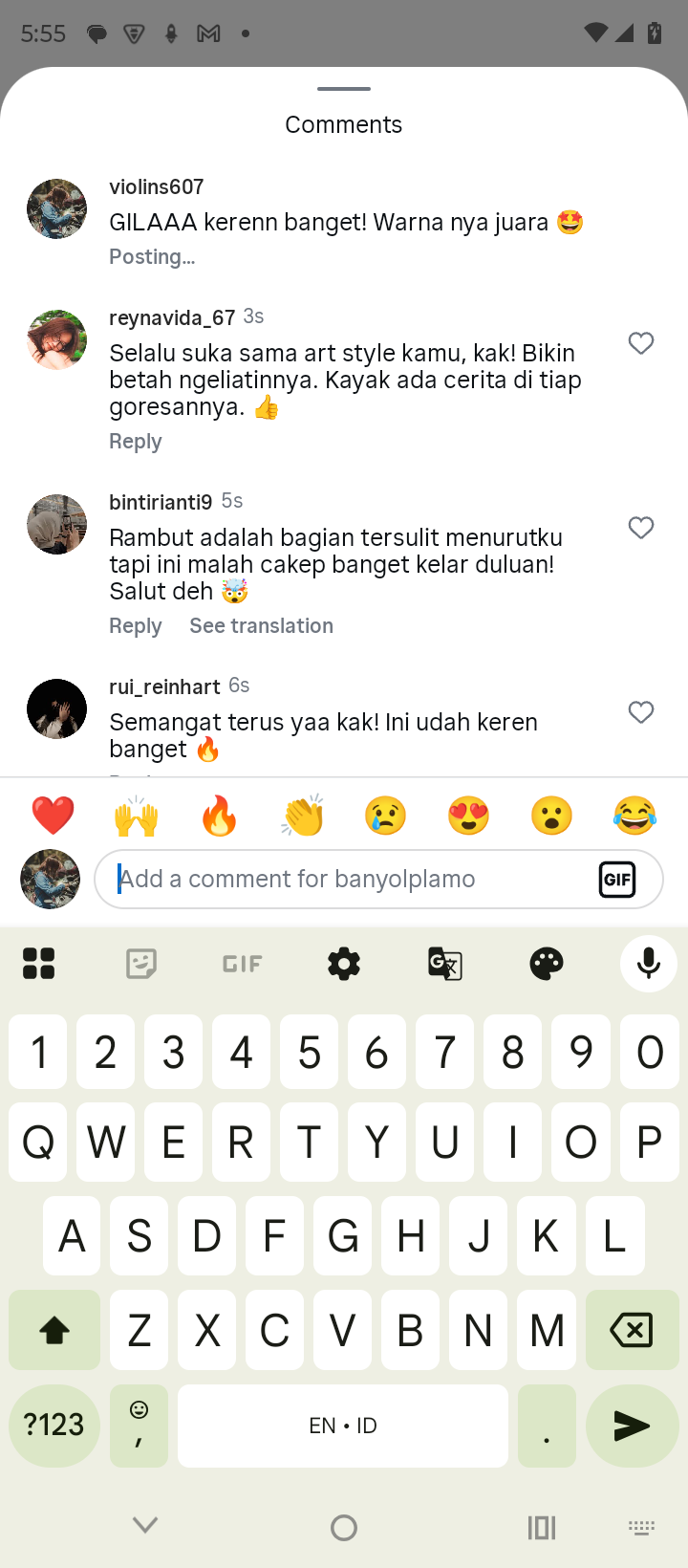This screenshot has width=688, height=1568.
Task: Like reynavida_67's comment
Action: 641,343
